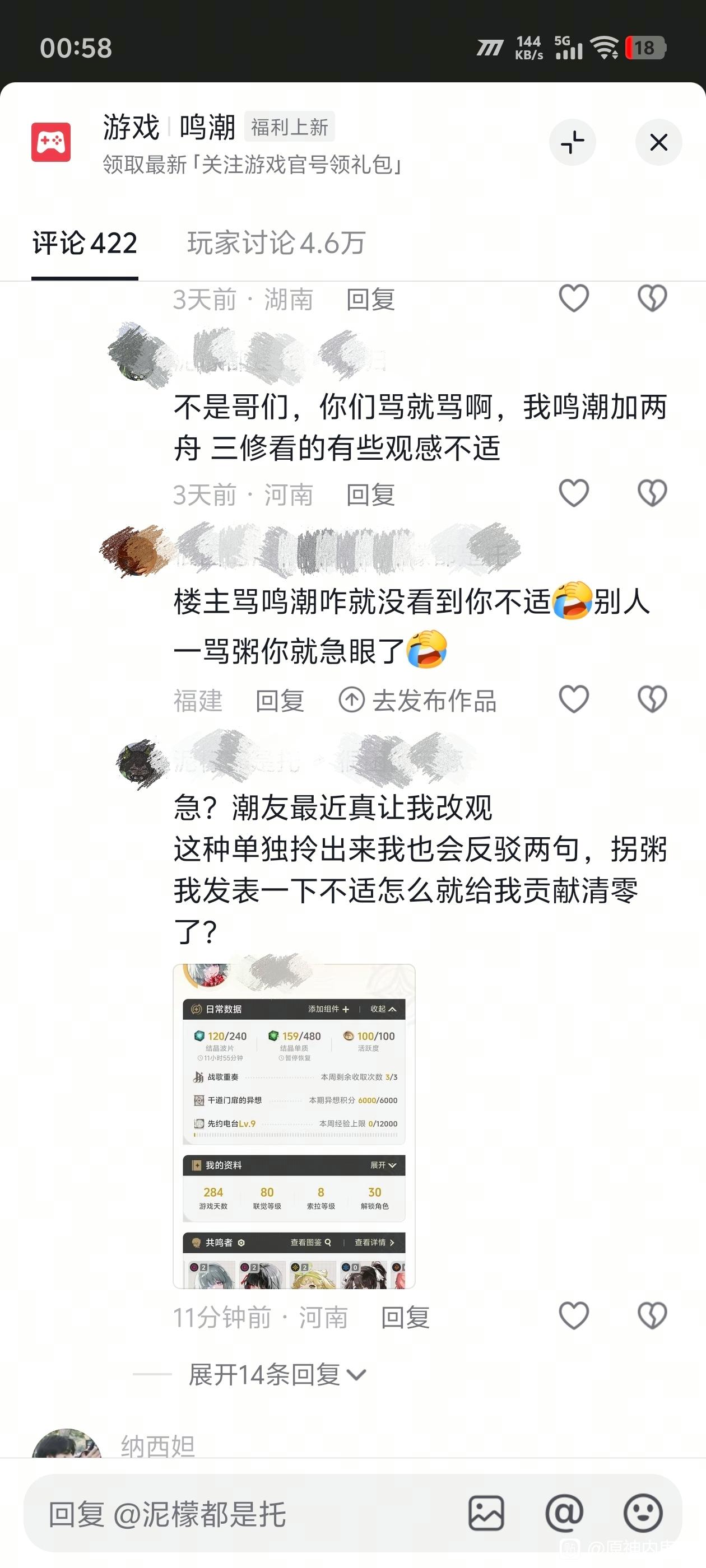
Task: Select the 评论 422 tab
Action: click(x=85, y=243)
